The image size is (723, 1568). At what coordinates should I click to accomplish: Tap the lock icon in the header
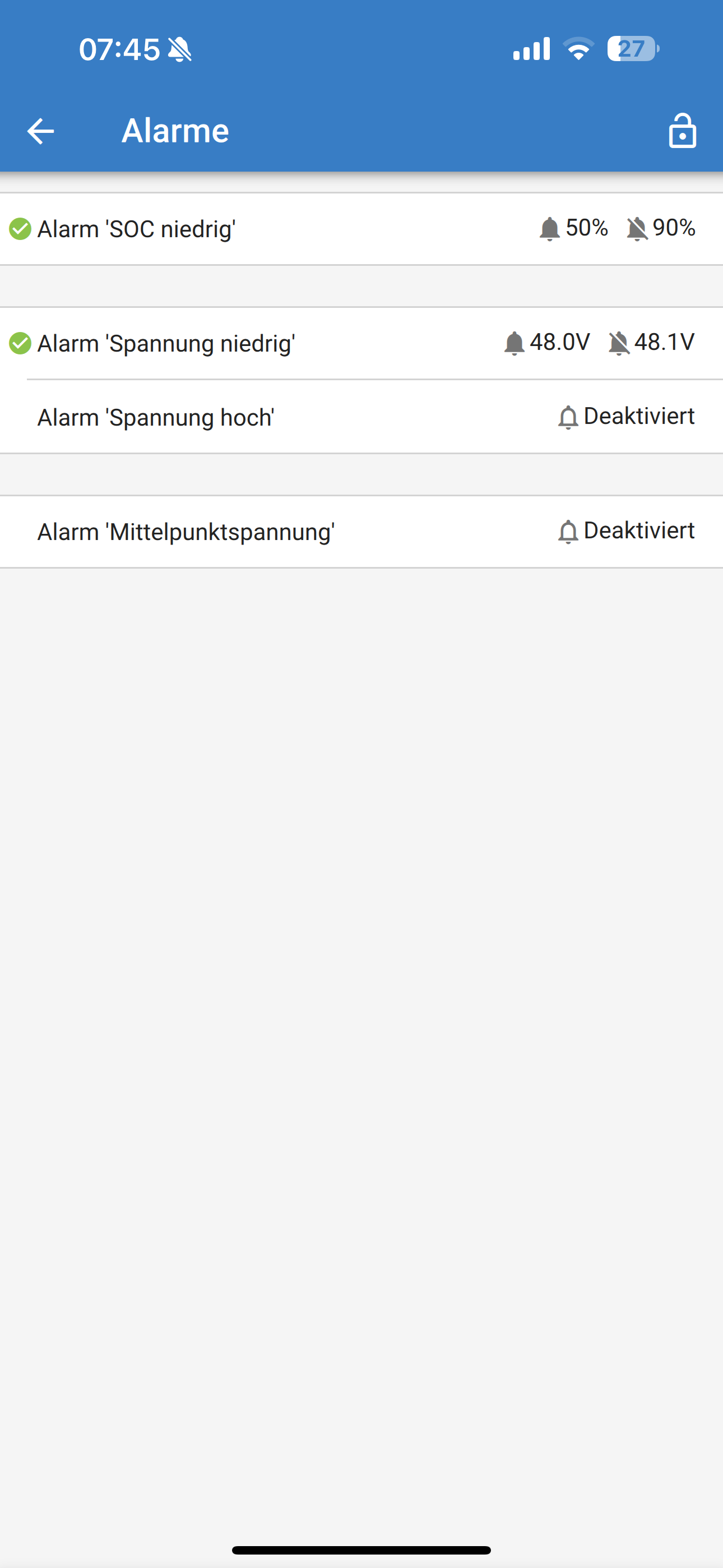(x=682, y=131)
